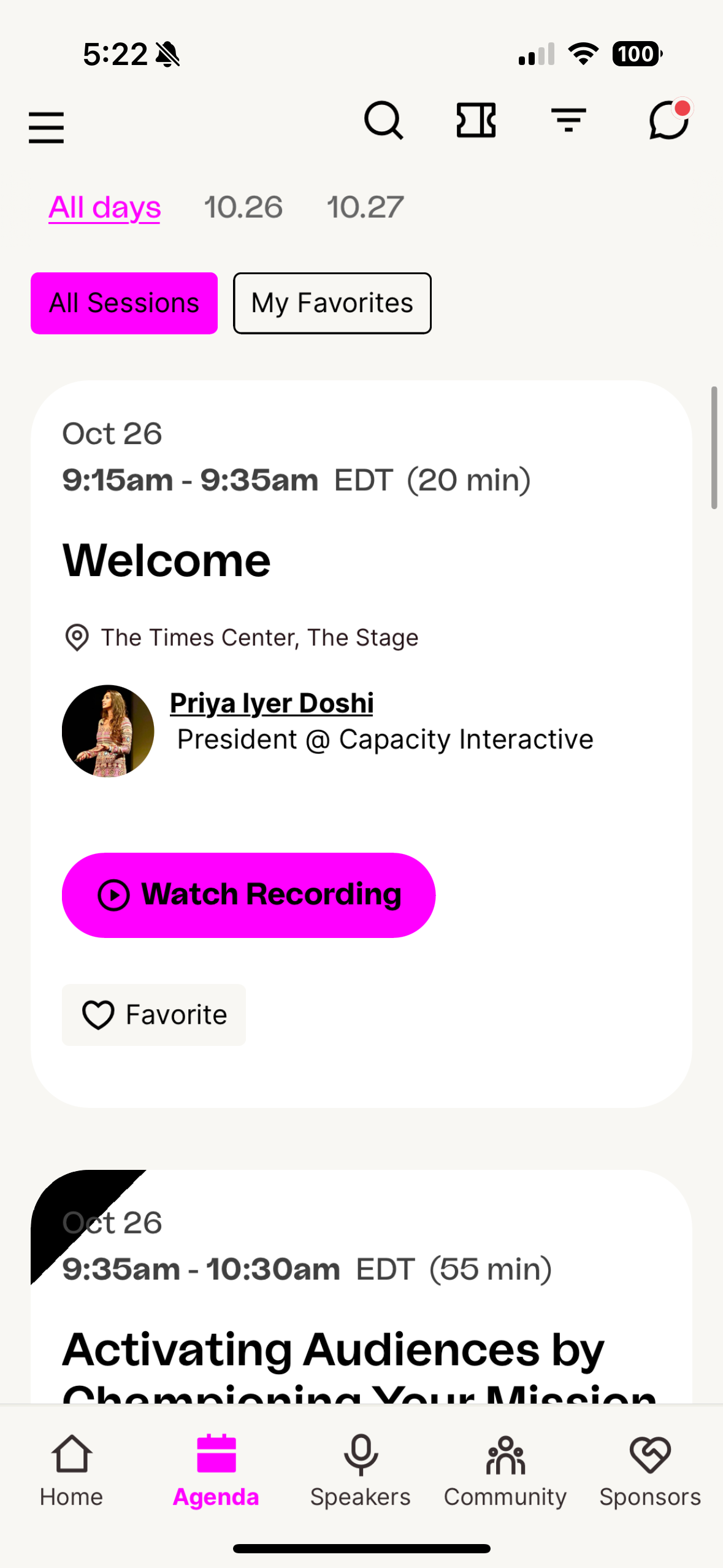Open the search icon
Image resolution: width=723 pixels, height=1568 pixels.
[384, 121]
